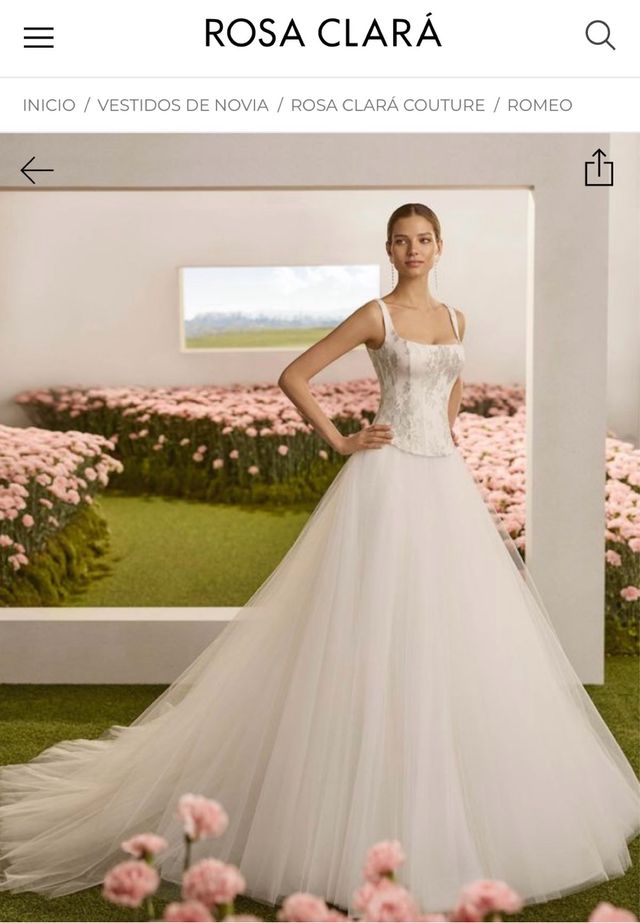Open ROSA CLARÁ COUTURE breadcrumb

387,105
